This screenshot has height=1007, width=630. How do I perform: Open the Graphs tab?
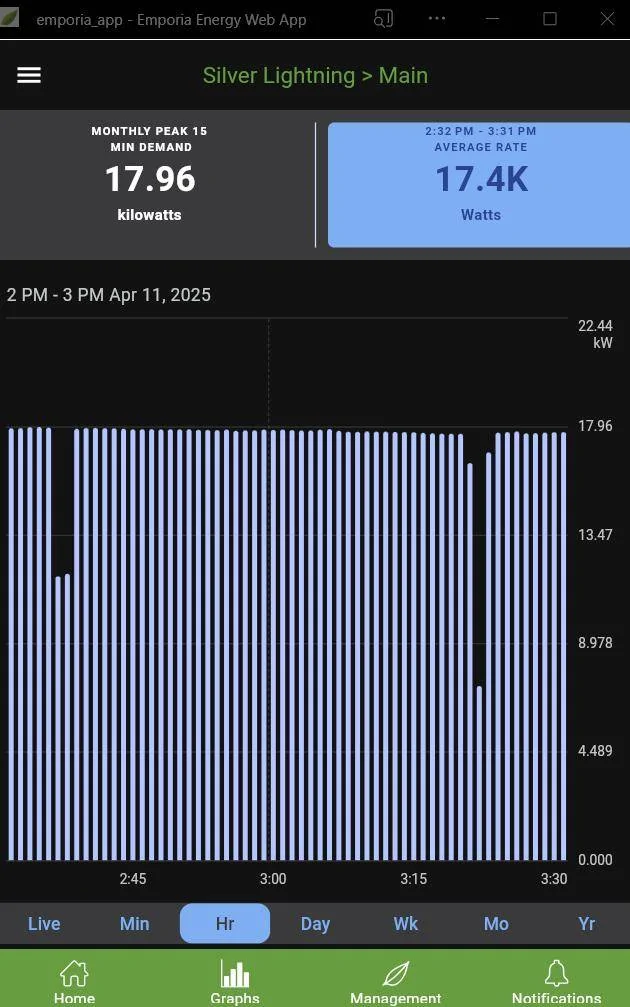tap(235, 980)
